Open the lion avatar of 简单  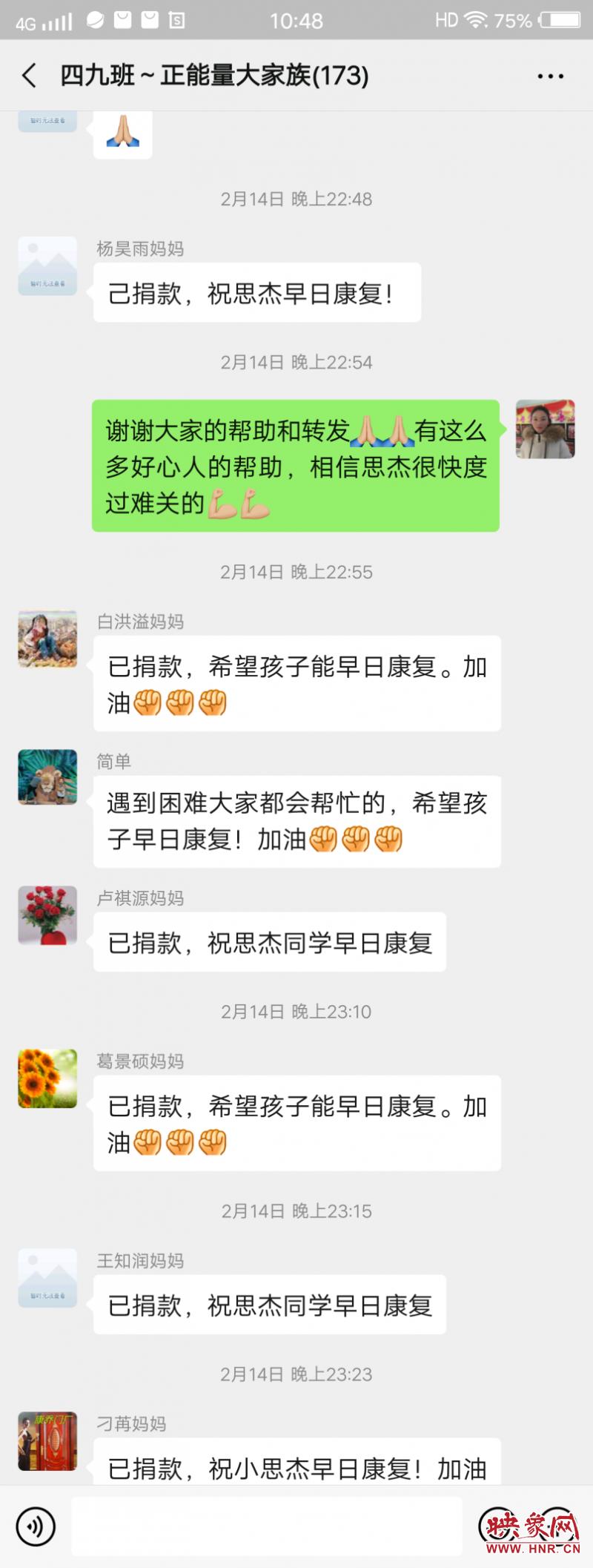(47, 777)
